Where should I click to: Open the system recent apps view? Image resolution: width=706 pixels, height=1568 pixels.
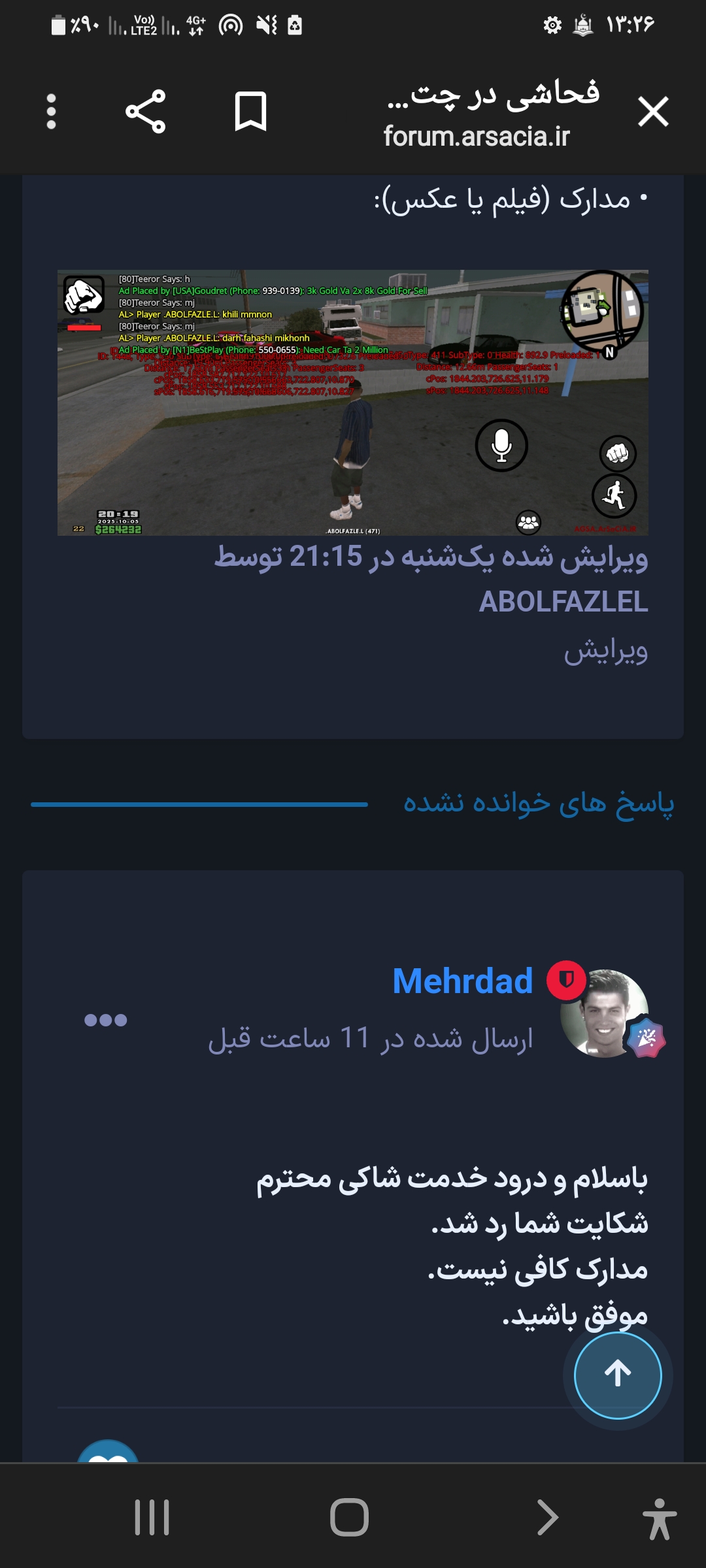pyautogui.click(x=152, y=1517)
